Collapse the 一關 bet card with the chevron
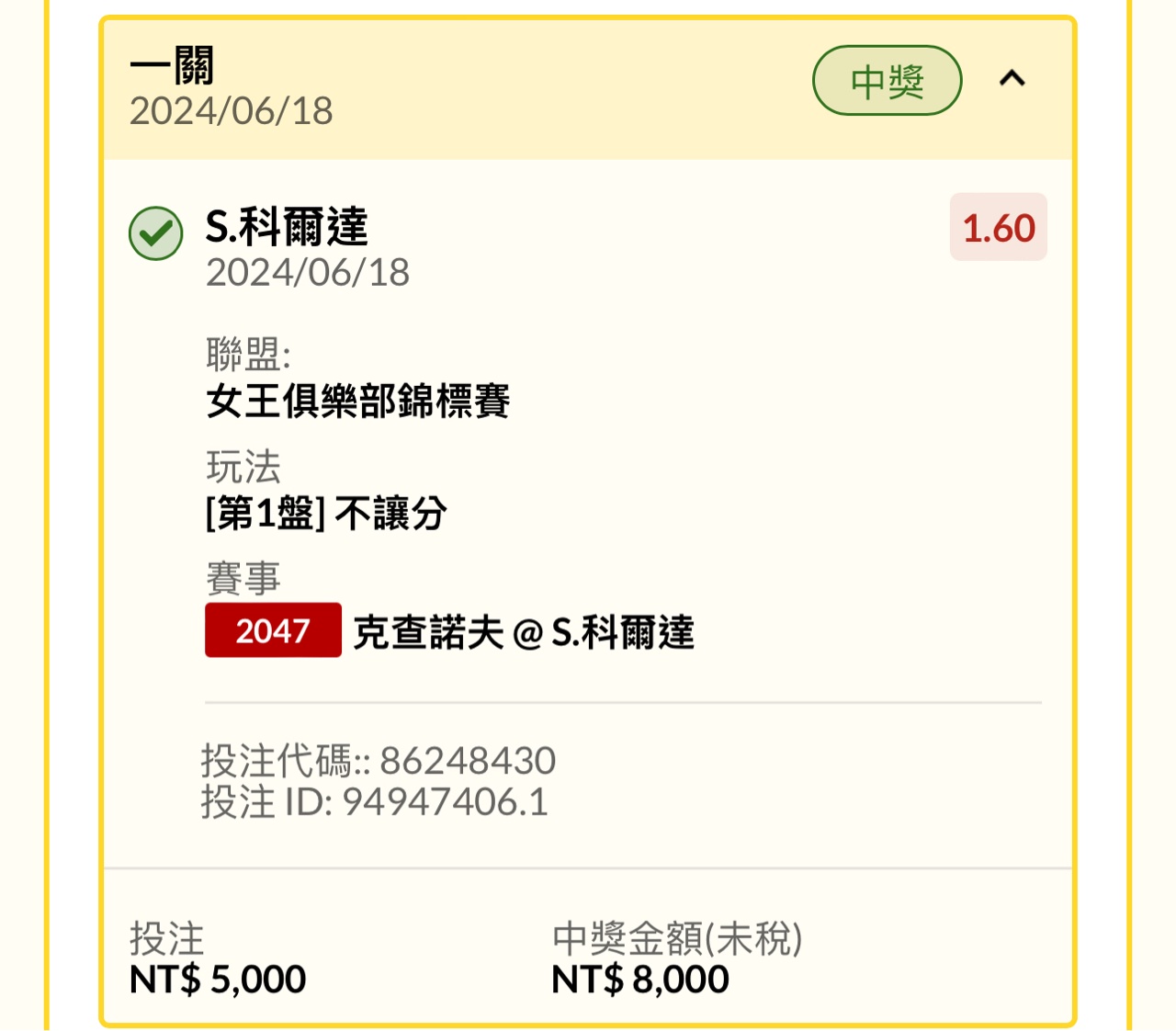This screenshot has height=1031, width=1176. point(1012,79)
